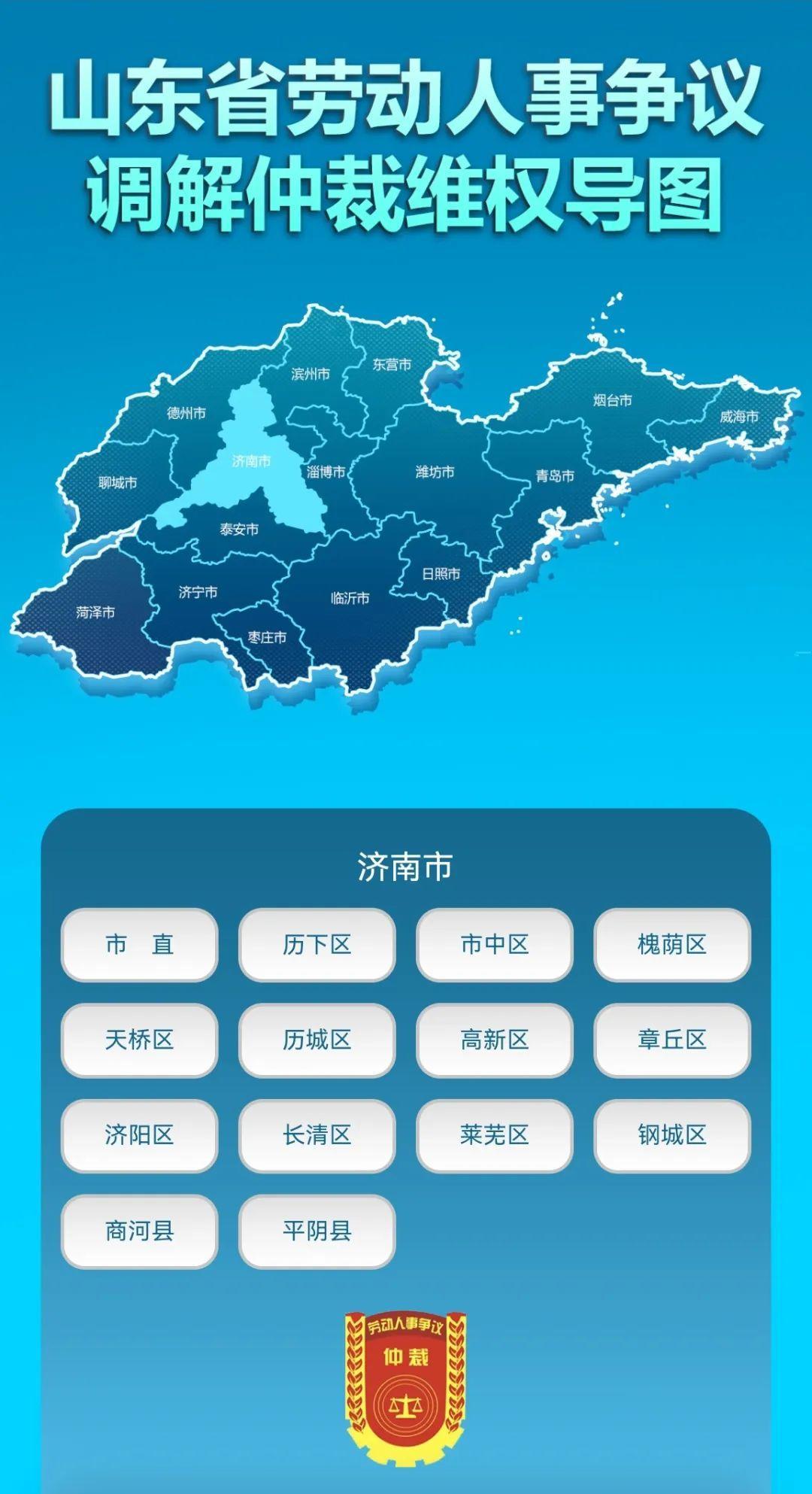
Task: Open 高新区 district info
Action: coord(494,1040)
